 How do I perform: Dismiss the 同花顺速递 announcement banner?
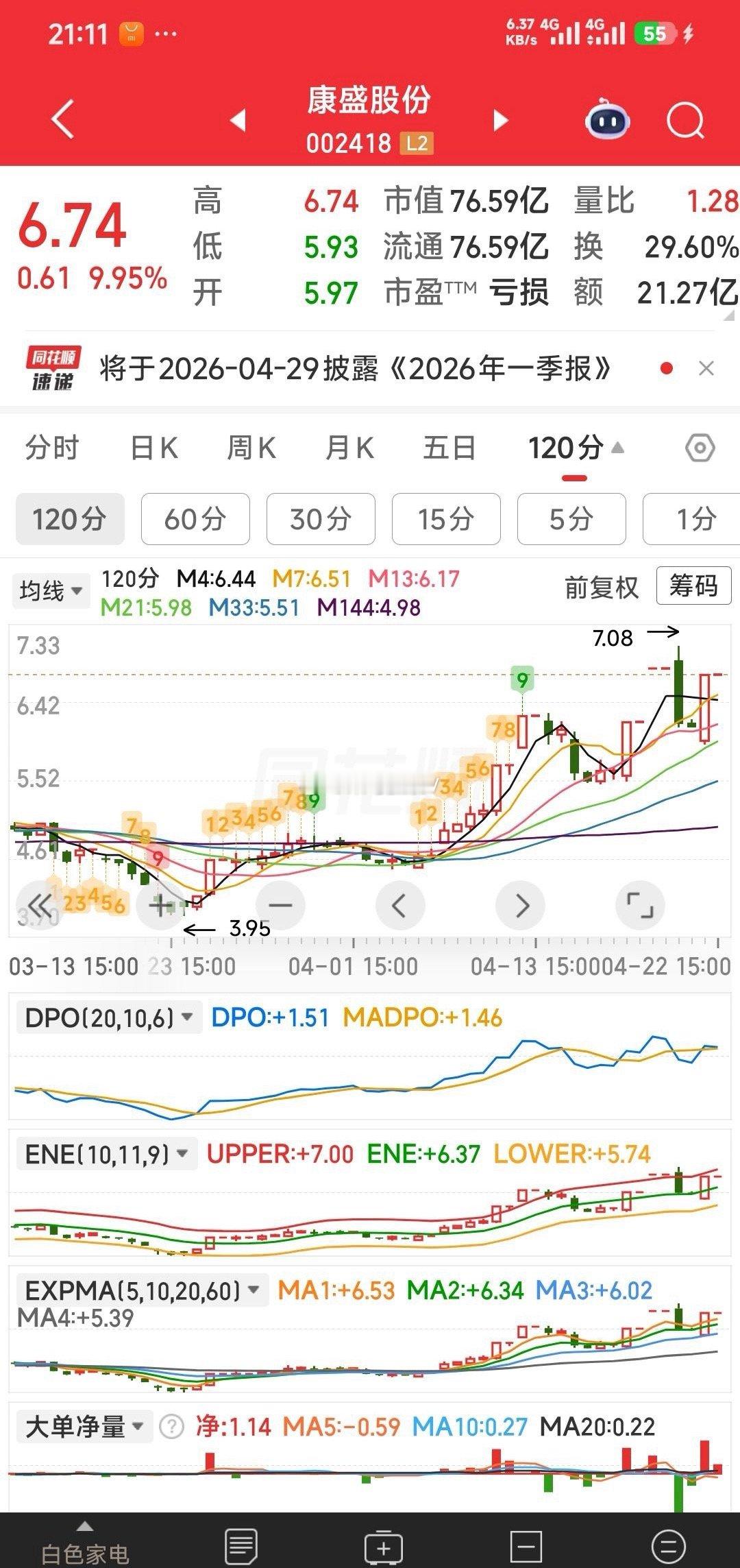point(706,369)
